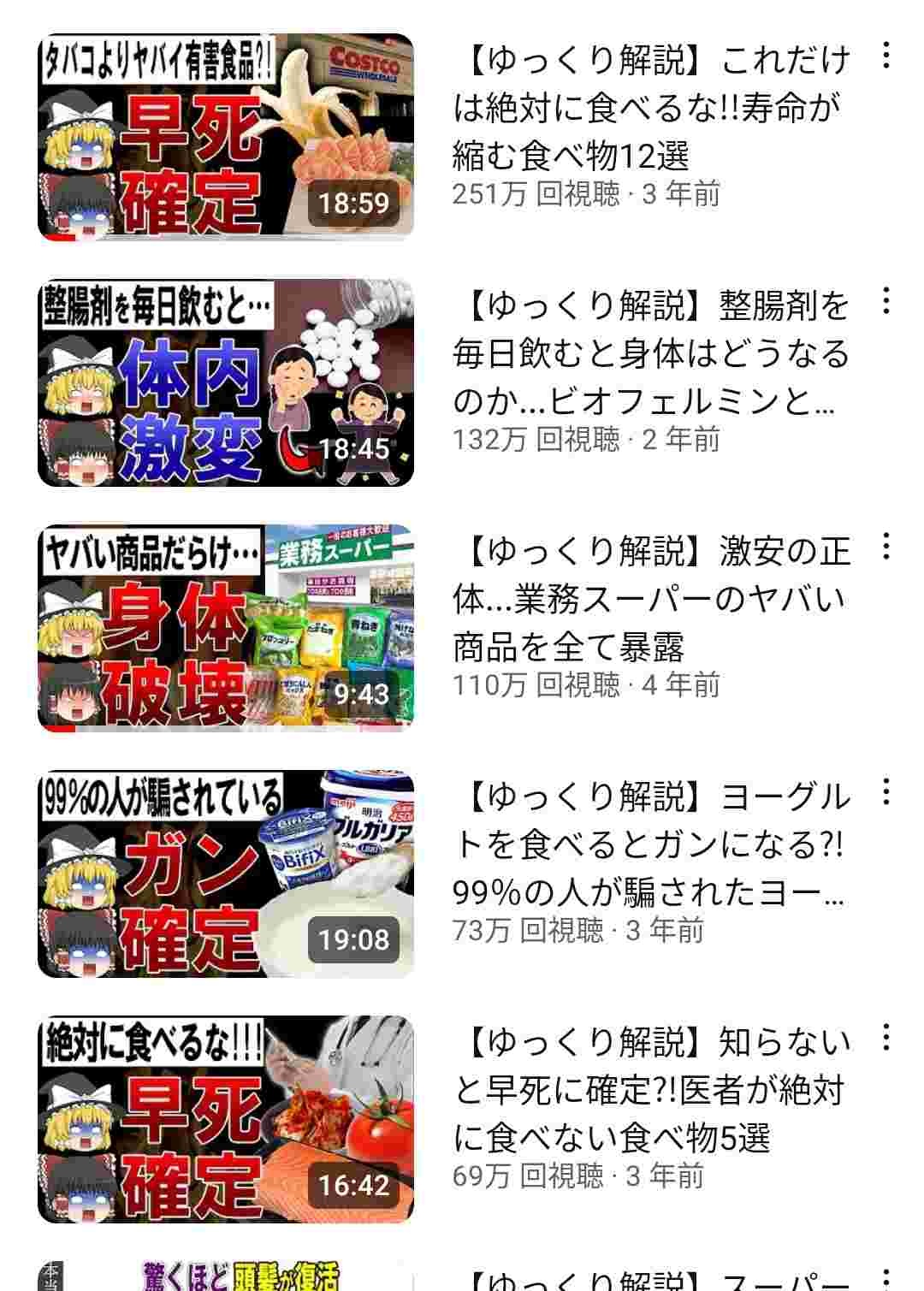Tap the three-dot menu beside ヨーグルト video
The image size is (924, 1291).
885,792
